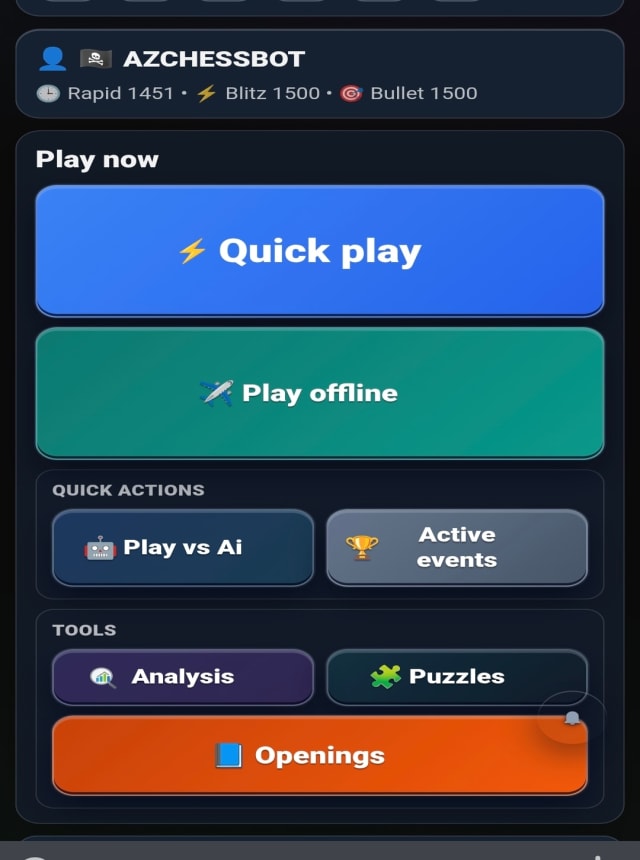Start a Quick play game
Image resolution: width=640 pixels, height=860 pixels.
point(320,251)
